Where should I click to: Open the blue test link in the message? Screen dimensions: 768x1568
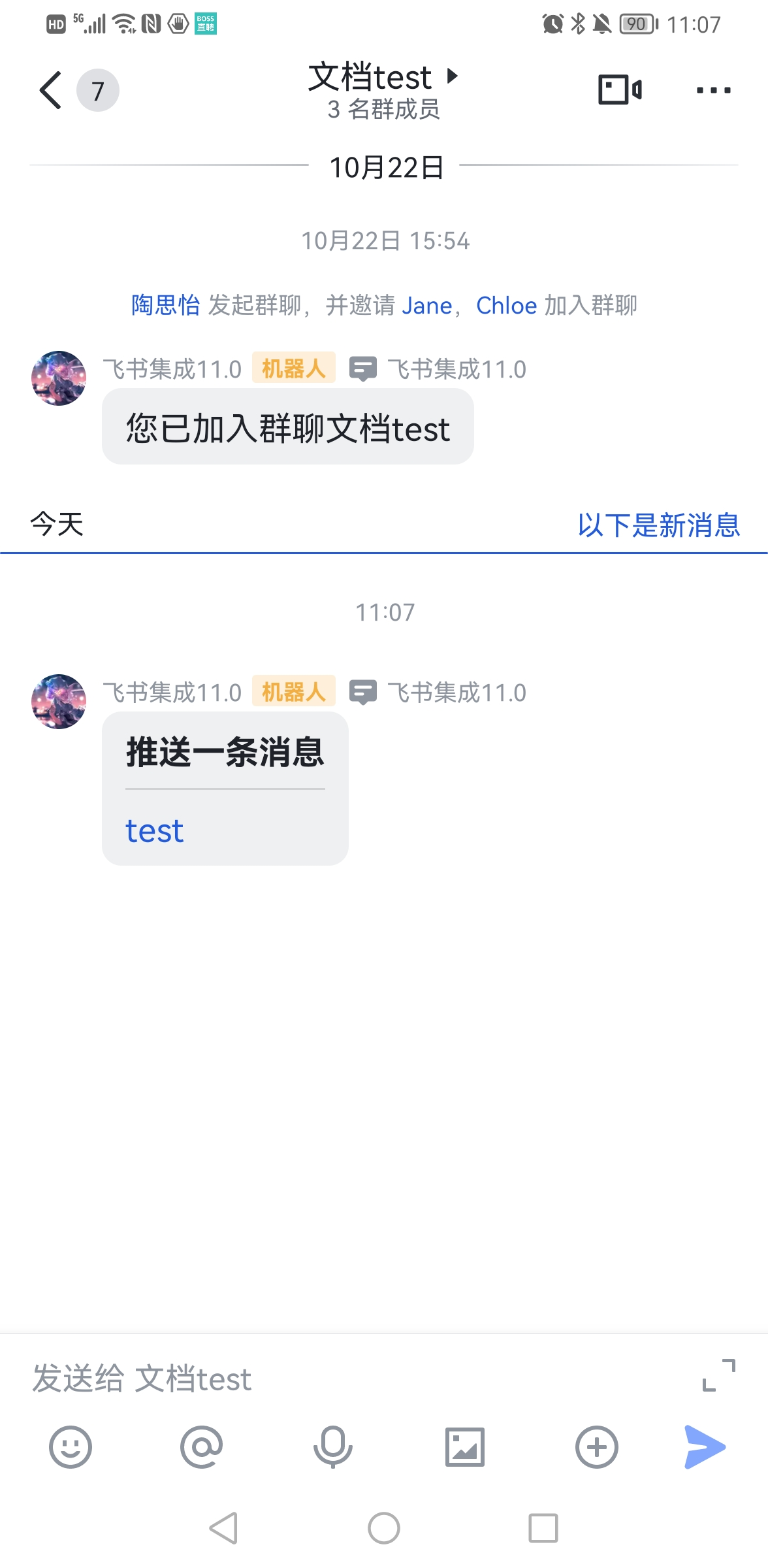click(155, 831)
